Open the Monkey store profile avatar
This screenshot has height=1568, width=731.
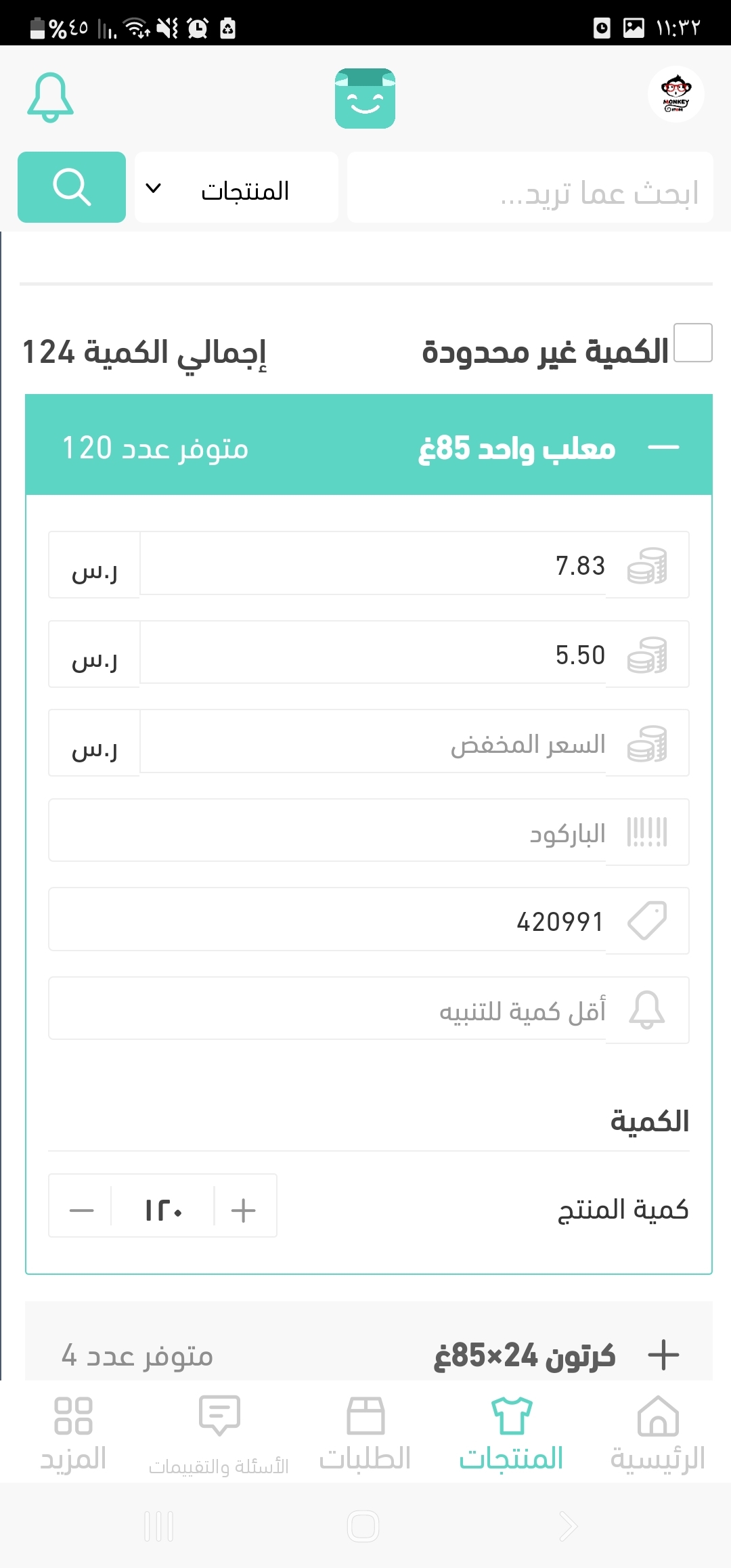(x=675, y=94)
